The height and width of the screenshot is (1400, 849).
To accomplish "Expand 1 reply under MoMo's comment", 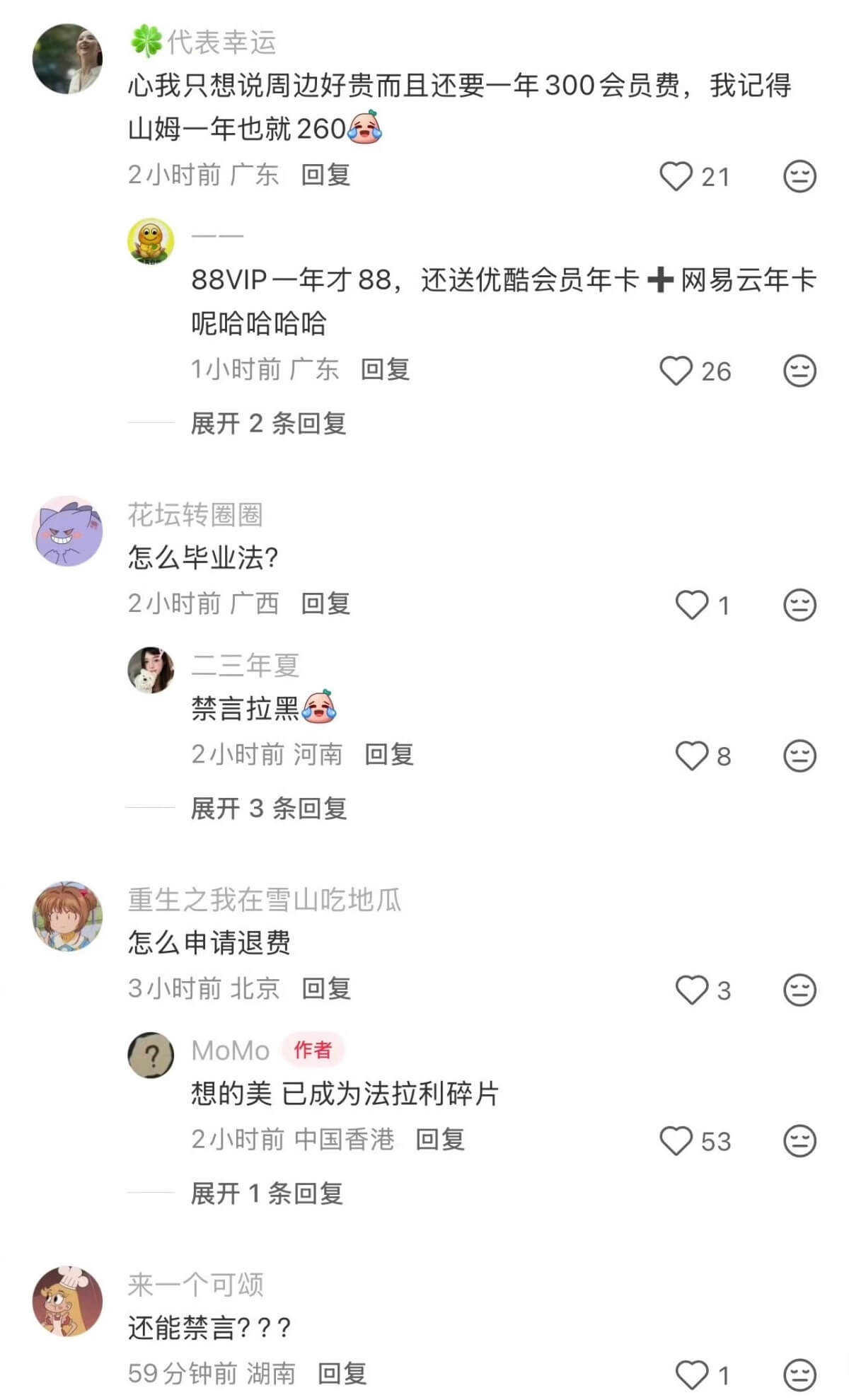I will 266,1193.
